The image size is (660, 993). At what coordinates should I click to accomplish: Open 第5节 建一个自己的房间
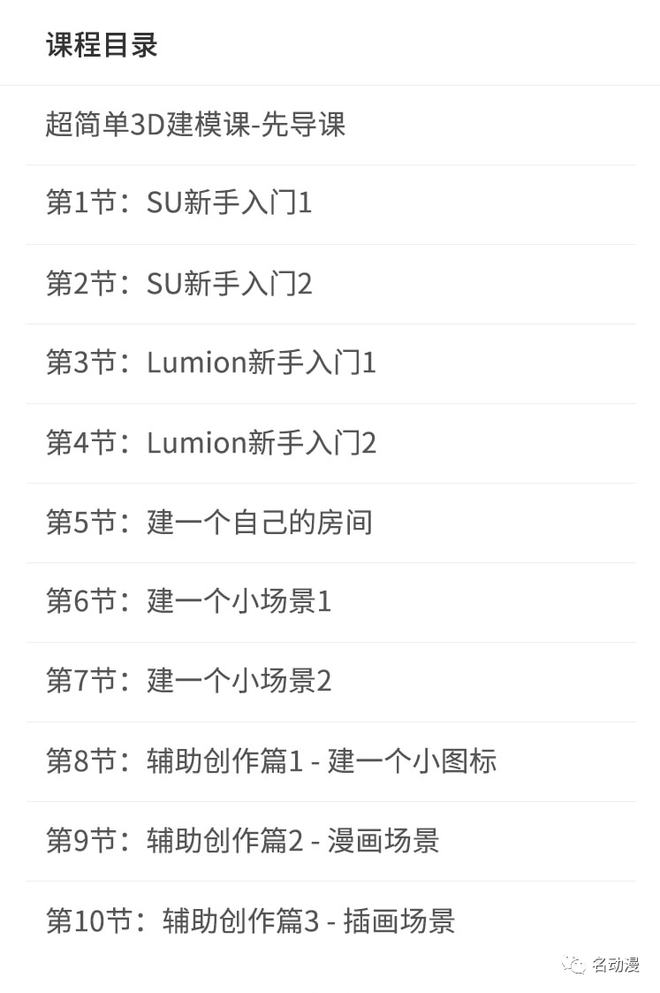tap(209, 522)
